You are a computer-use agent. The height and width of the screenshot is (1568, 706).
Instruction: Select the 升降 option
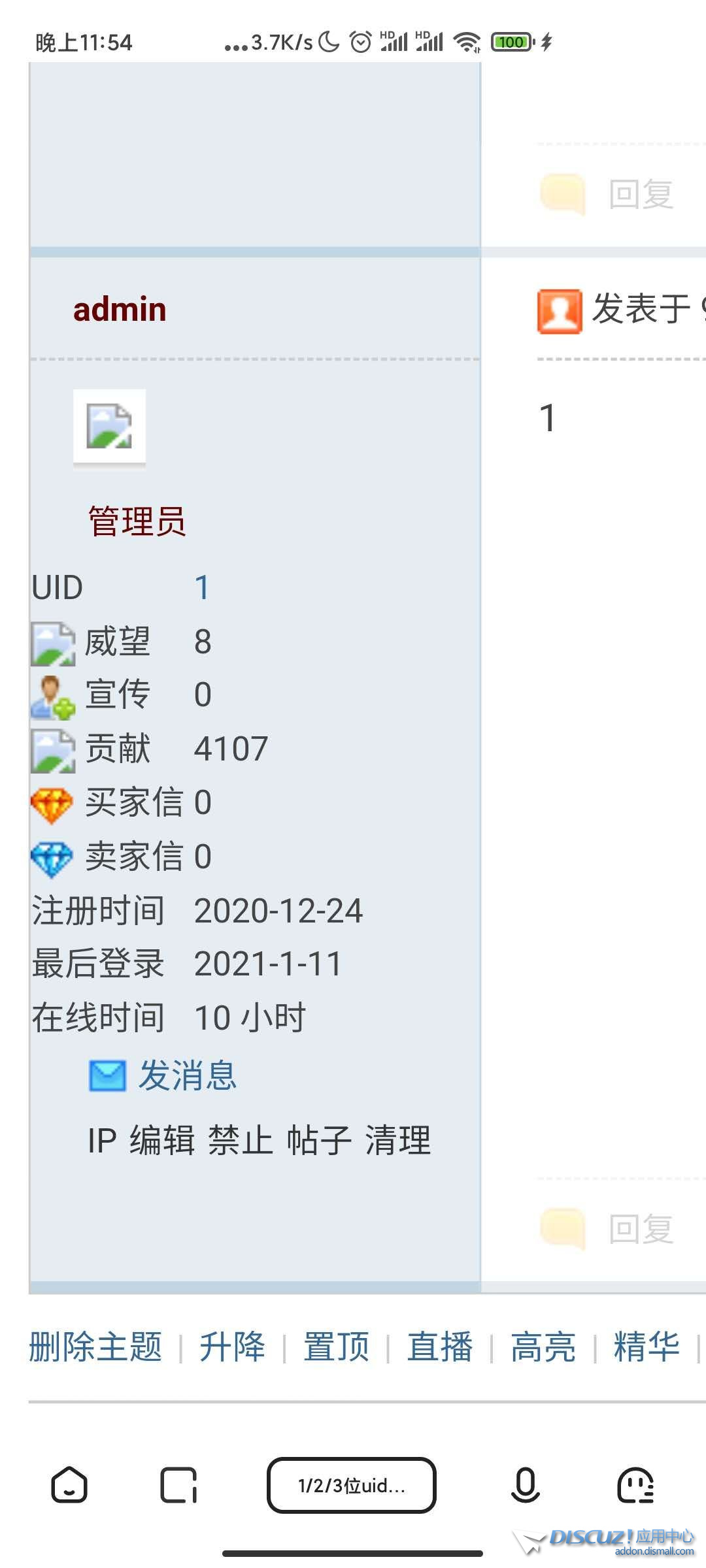click(232, 1347)
